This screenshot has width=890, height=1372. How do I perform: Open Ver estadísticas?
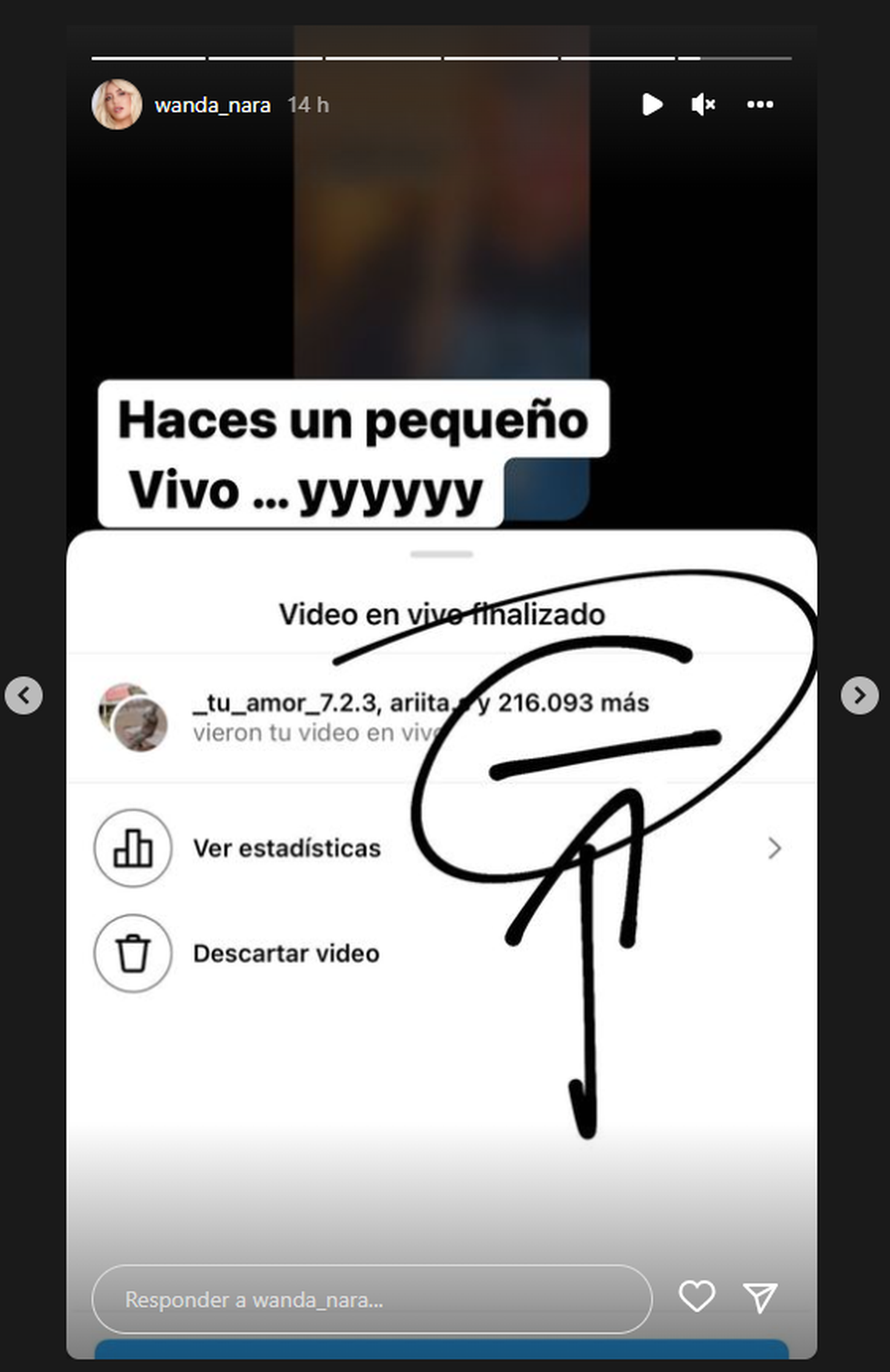[x=286, y=848]
